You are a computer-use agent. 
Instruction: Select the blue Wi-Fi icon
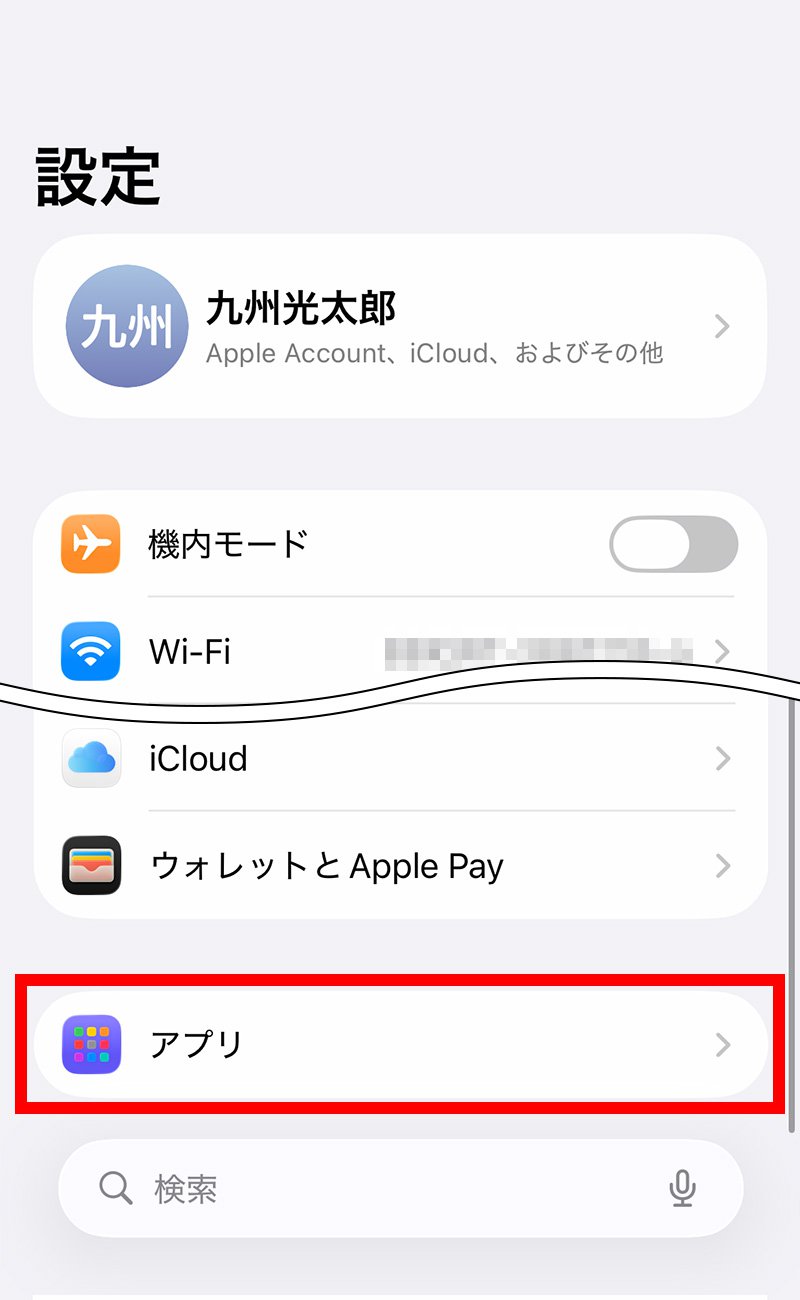[x=91, y=651]
